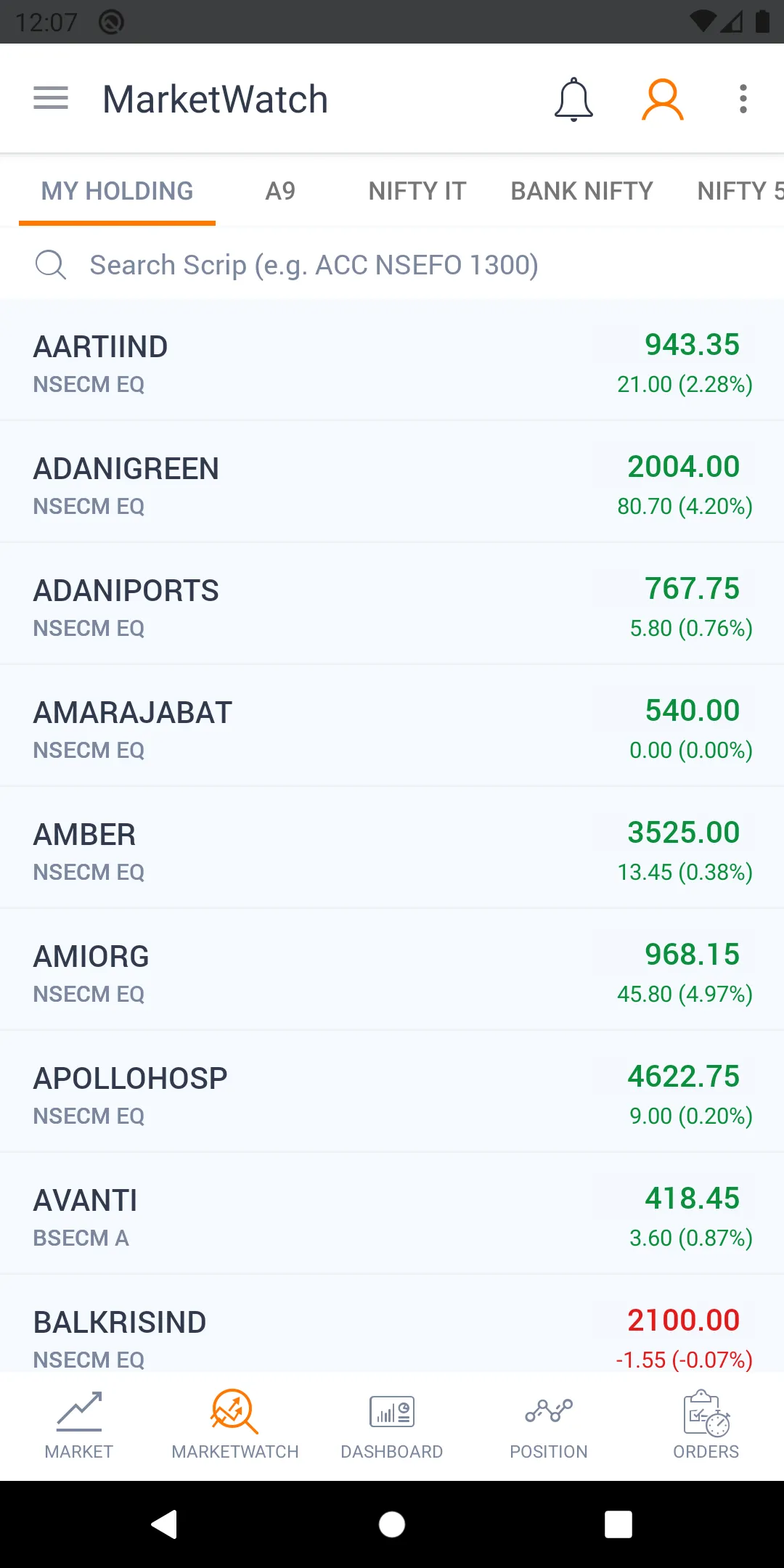784x1568 pixels.
Task: Switch to the Dashboard tab
Action: click(392, 1426)
